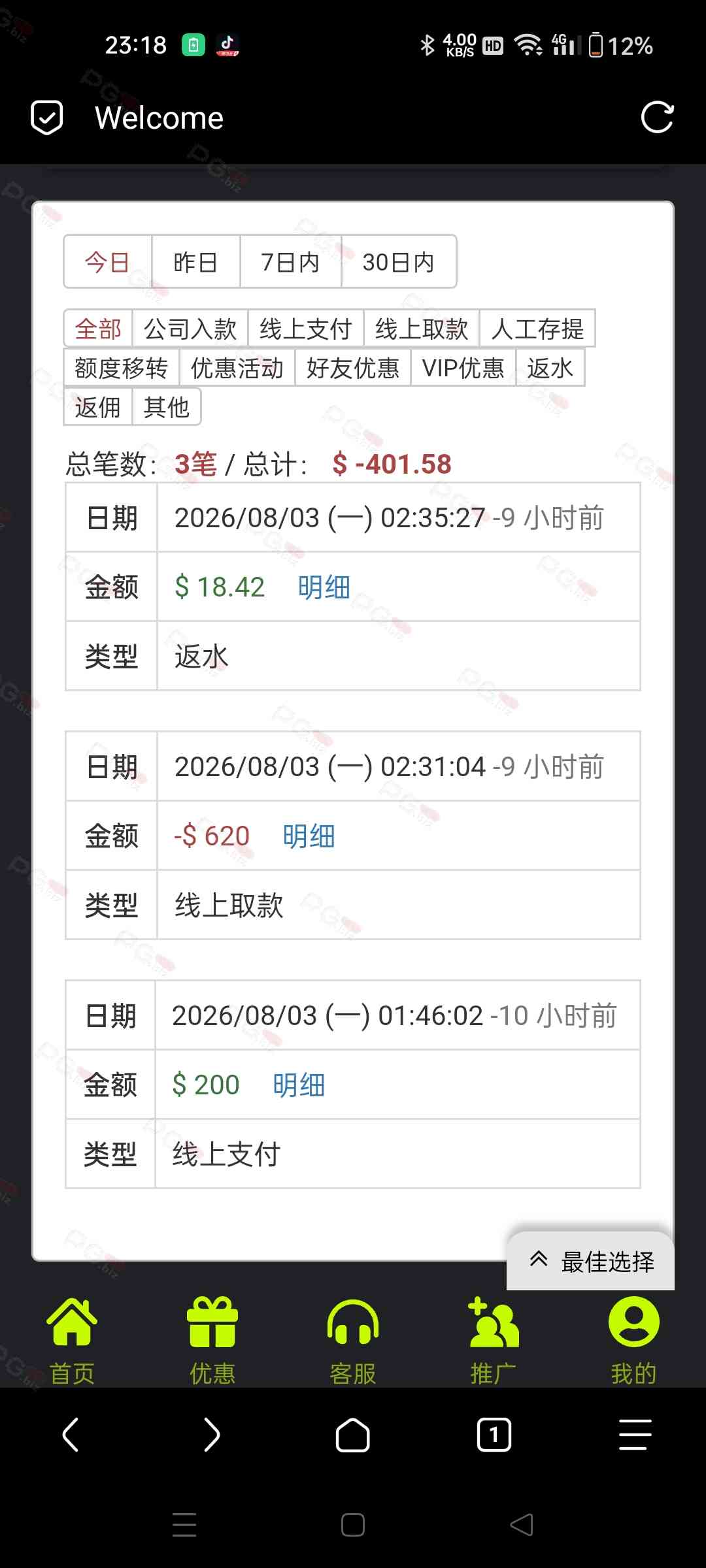The image size is (706, 1568).
Task: Open 明细 for the $ 200 线上支付 record
Action: tap(299, 1085)
